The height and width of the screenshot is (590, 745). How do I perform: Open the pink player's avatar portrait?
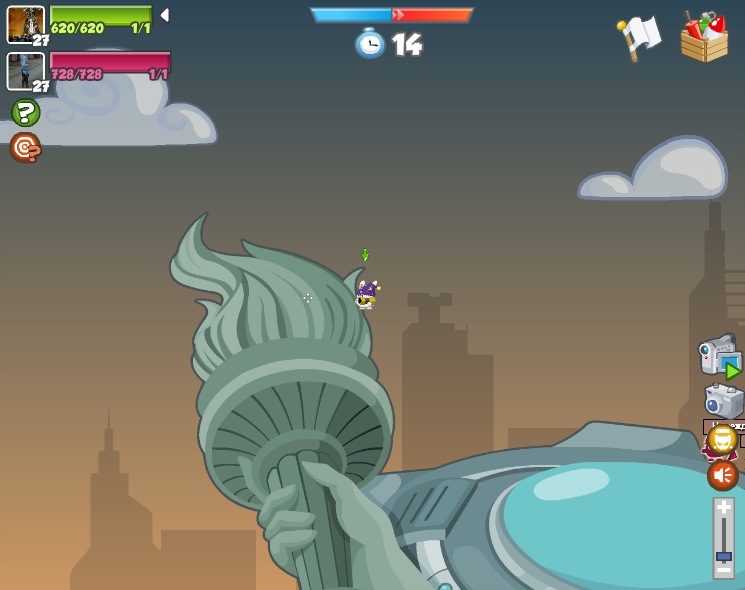click(25, 72)
